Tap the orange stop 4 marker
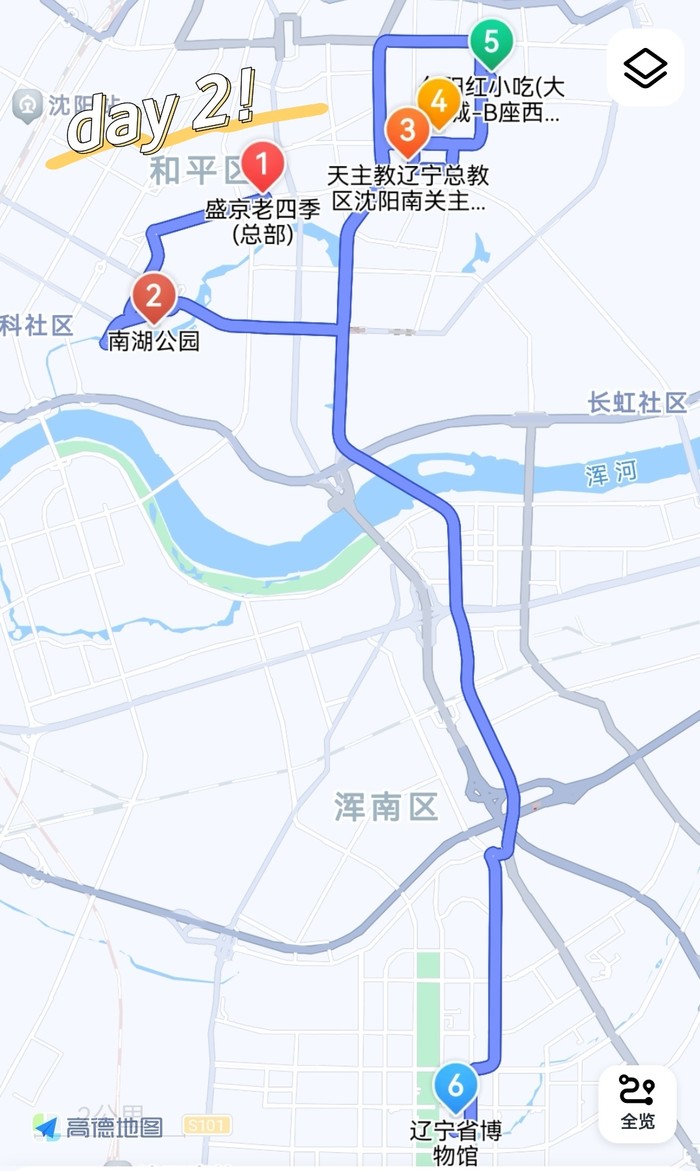This screenshot has width=700, height=1171. [438, 100]
